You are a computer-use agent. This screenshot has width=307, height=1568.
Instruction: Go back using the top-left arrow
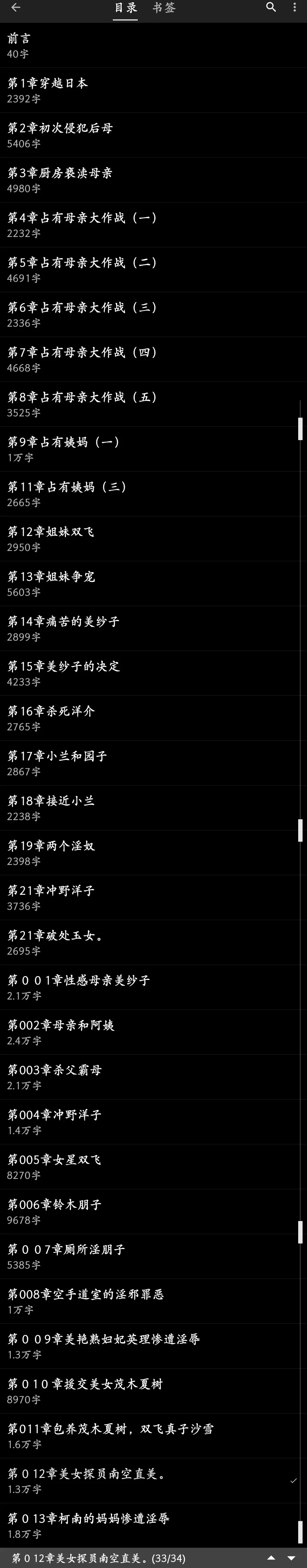(x=16, y=8)
